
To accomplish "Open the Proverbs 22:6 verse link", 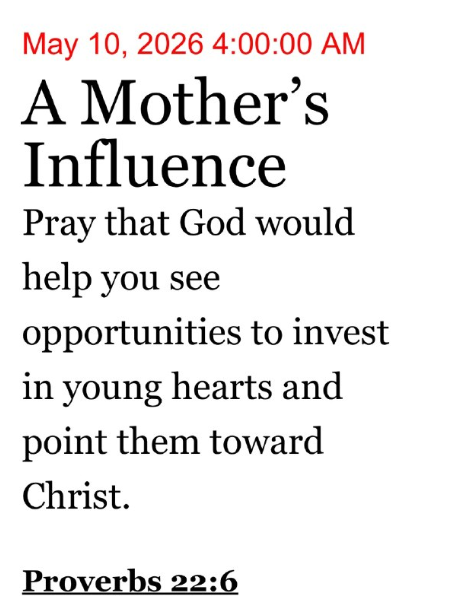I will click(x=130, y=581).
